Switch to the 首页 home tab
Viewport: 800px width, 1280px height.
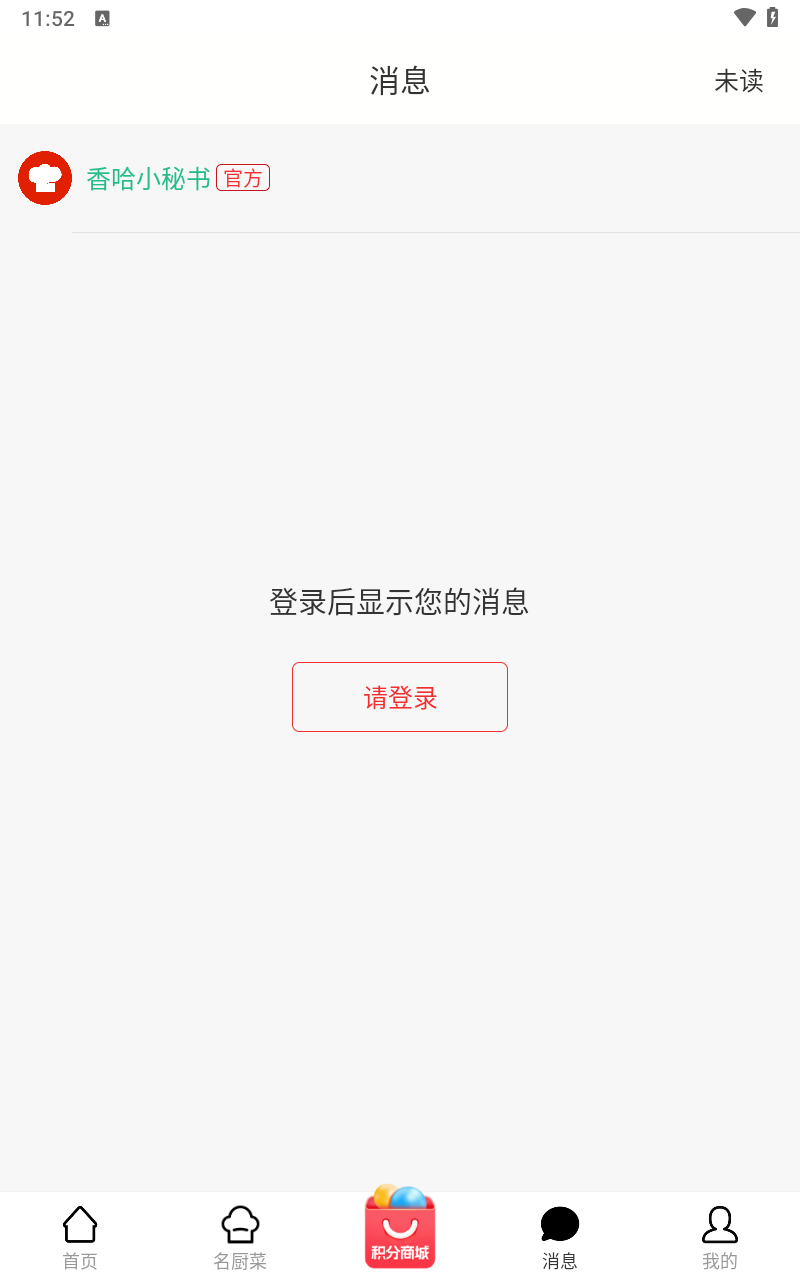click(80, 1236)
